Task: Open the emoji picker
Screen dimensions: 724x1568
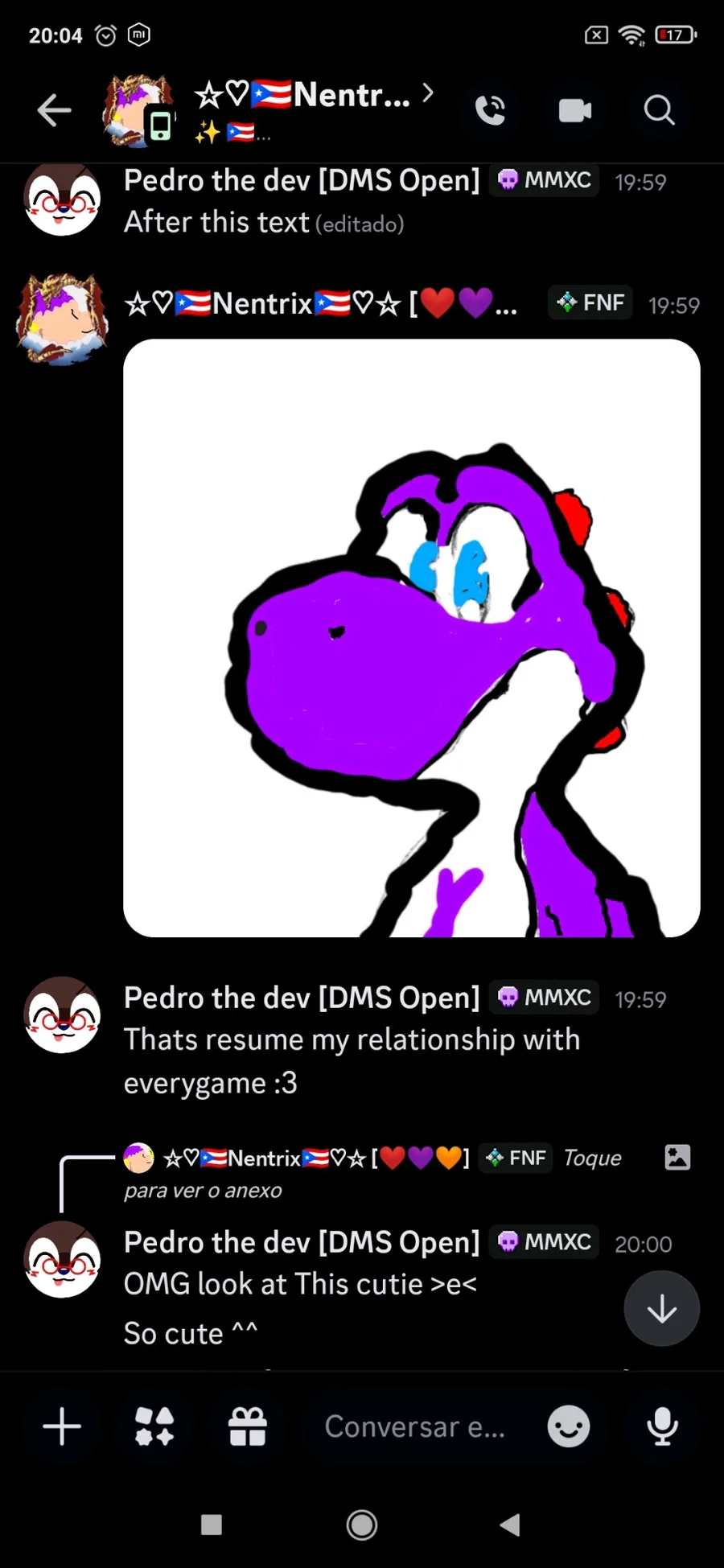Action: 568,1426
